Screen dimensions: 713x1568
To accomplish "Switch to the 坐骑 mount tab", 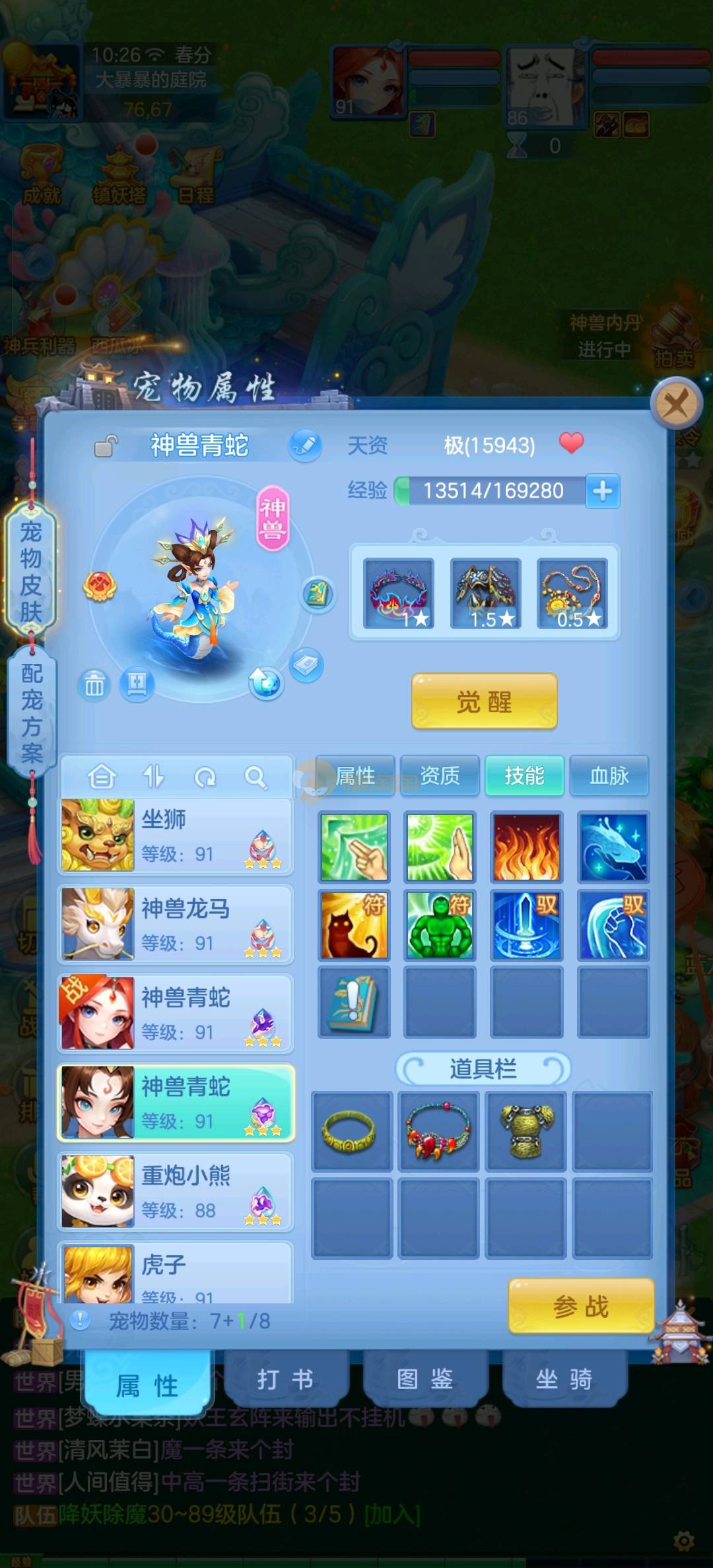I will coord(563,1379).
